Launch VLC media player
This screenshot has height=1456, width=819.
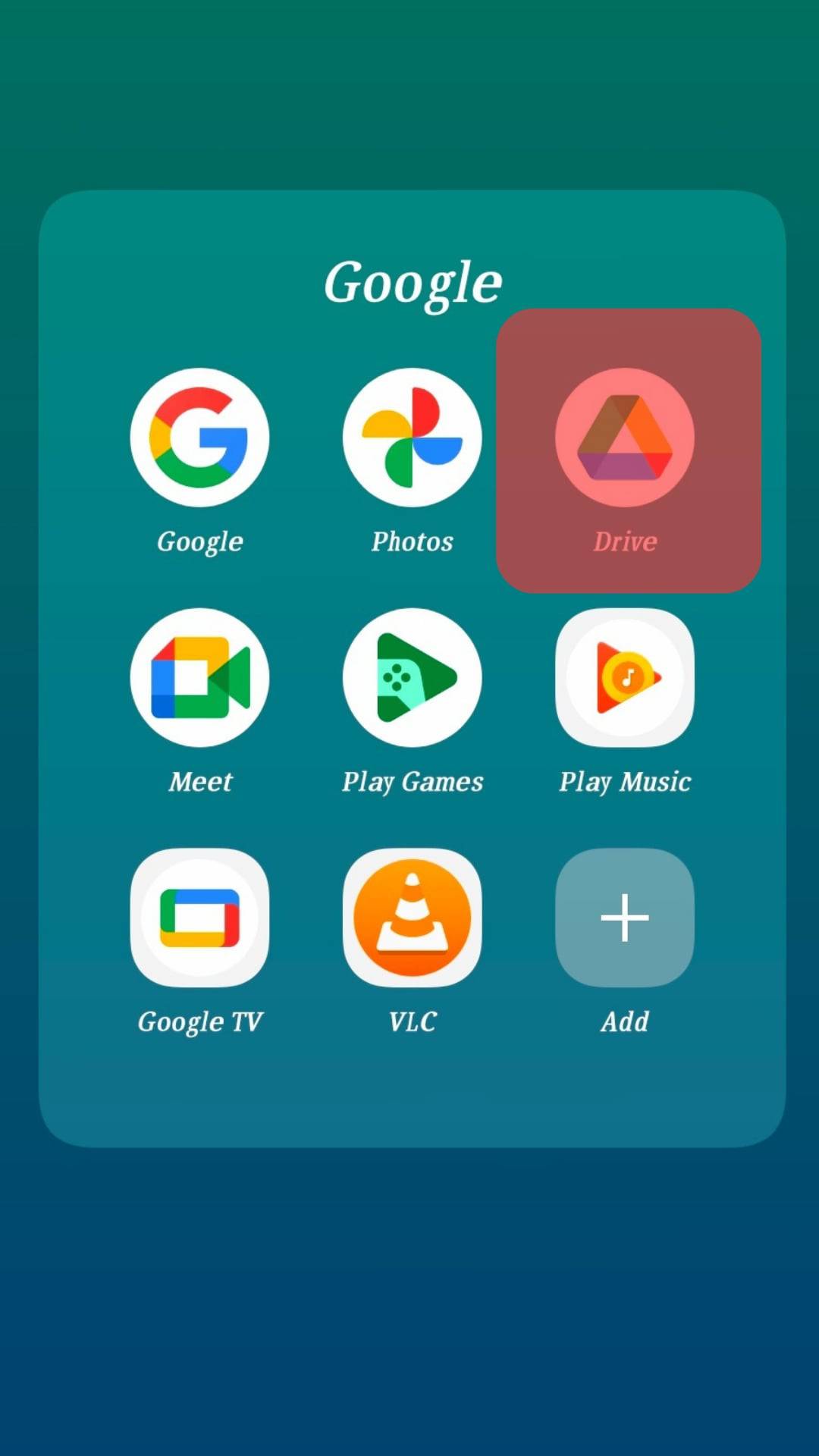pos(412,918)
